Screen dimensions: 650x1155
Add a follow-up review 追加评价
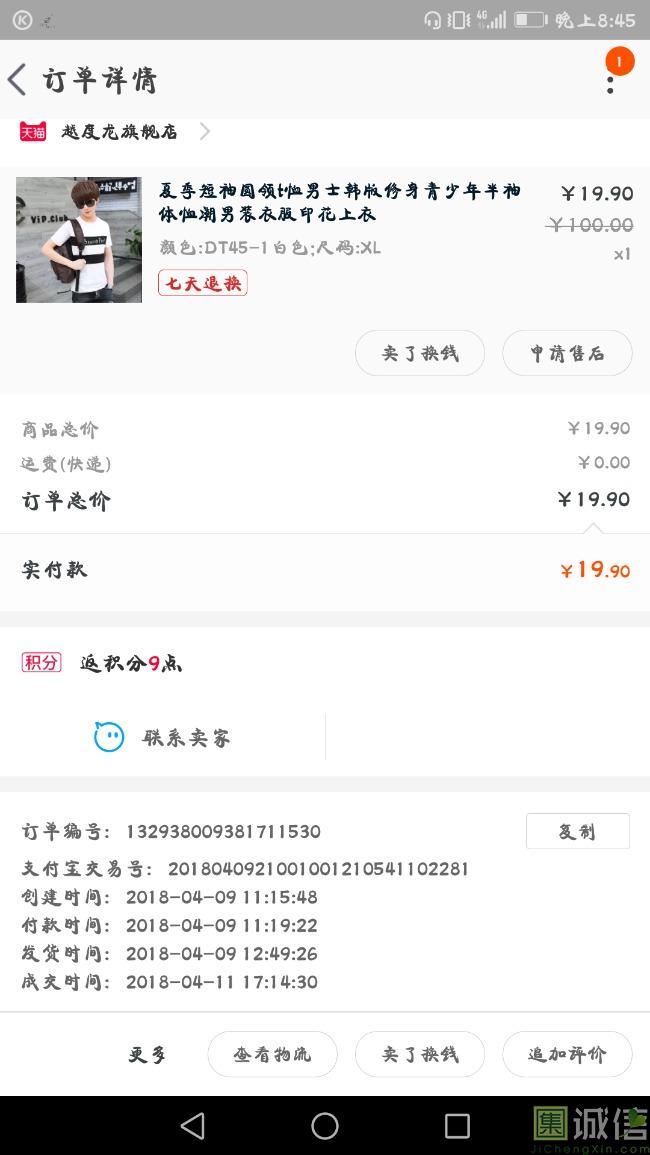(x=567, y=1054)
